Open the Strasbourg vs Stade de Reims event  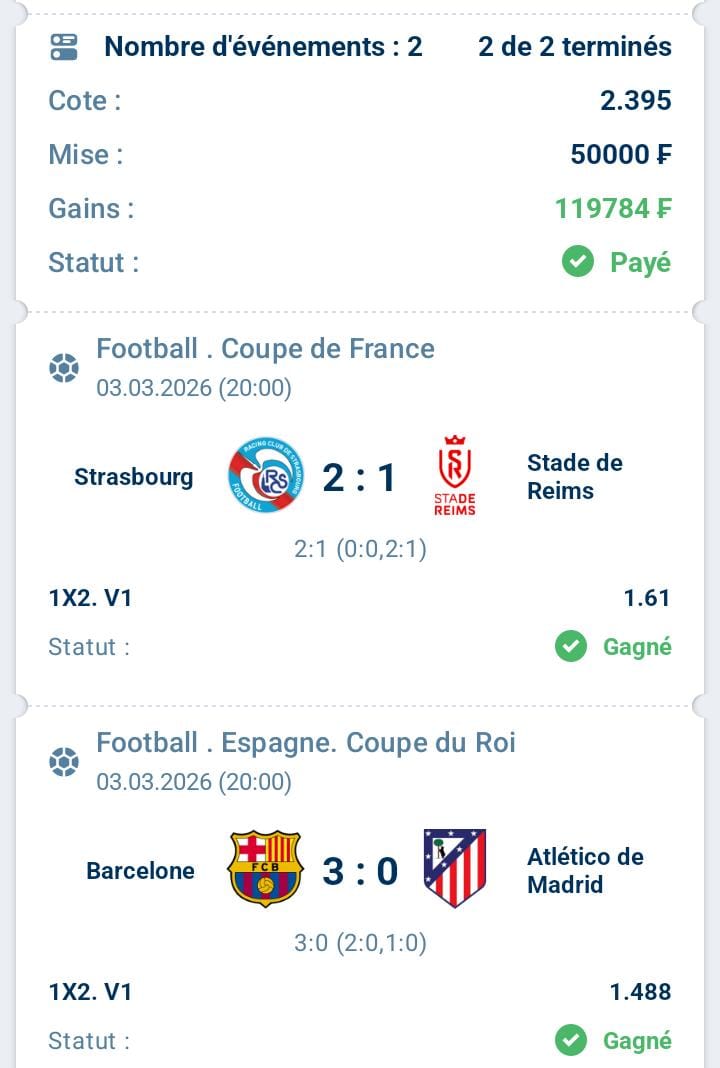coord(359,477)
